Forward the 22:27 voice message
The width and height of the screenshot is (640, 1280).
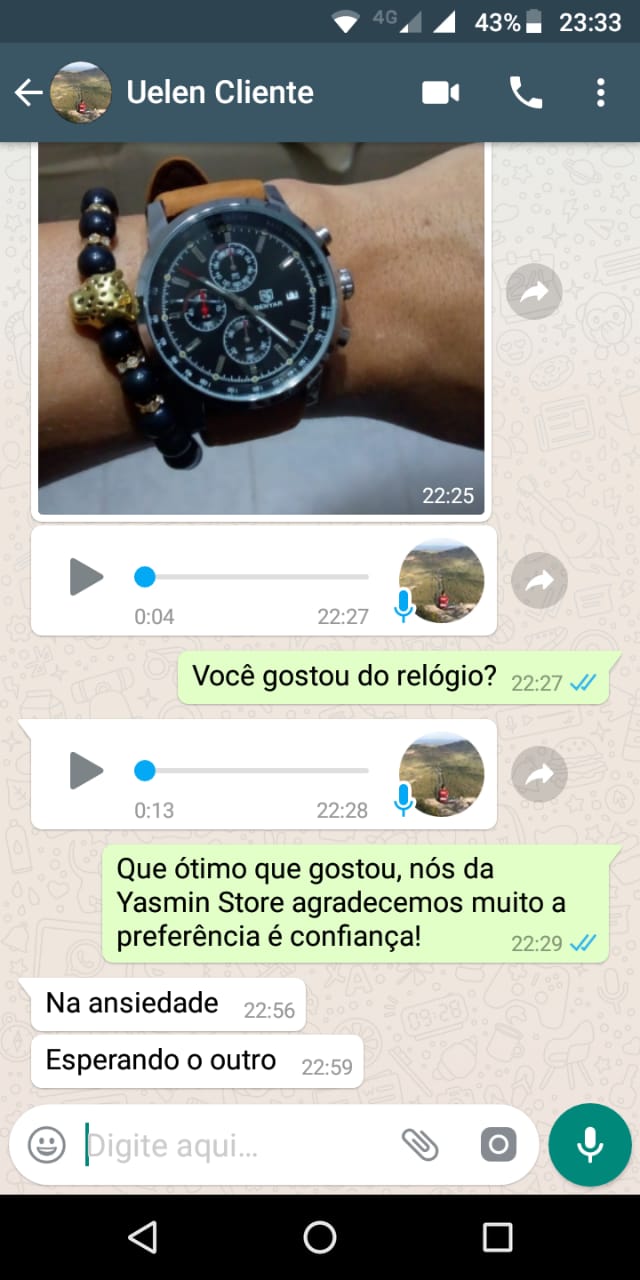coord(539,580)
